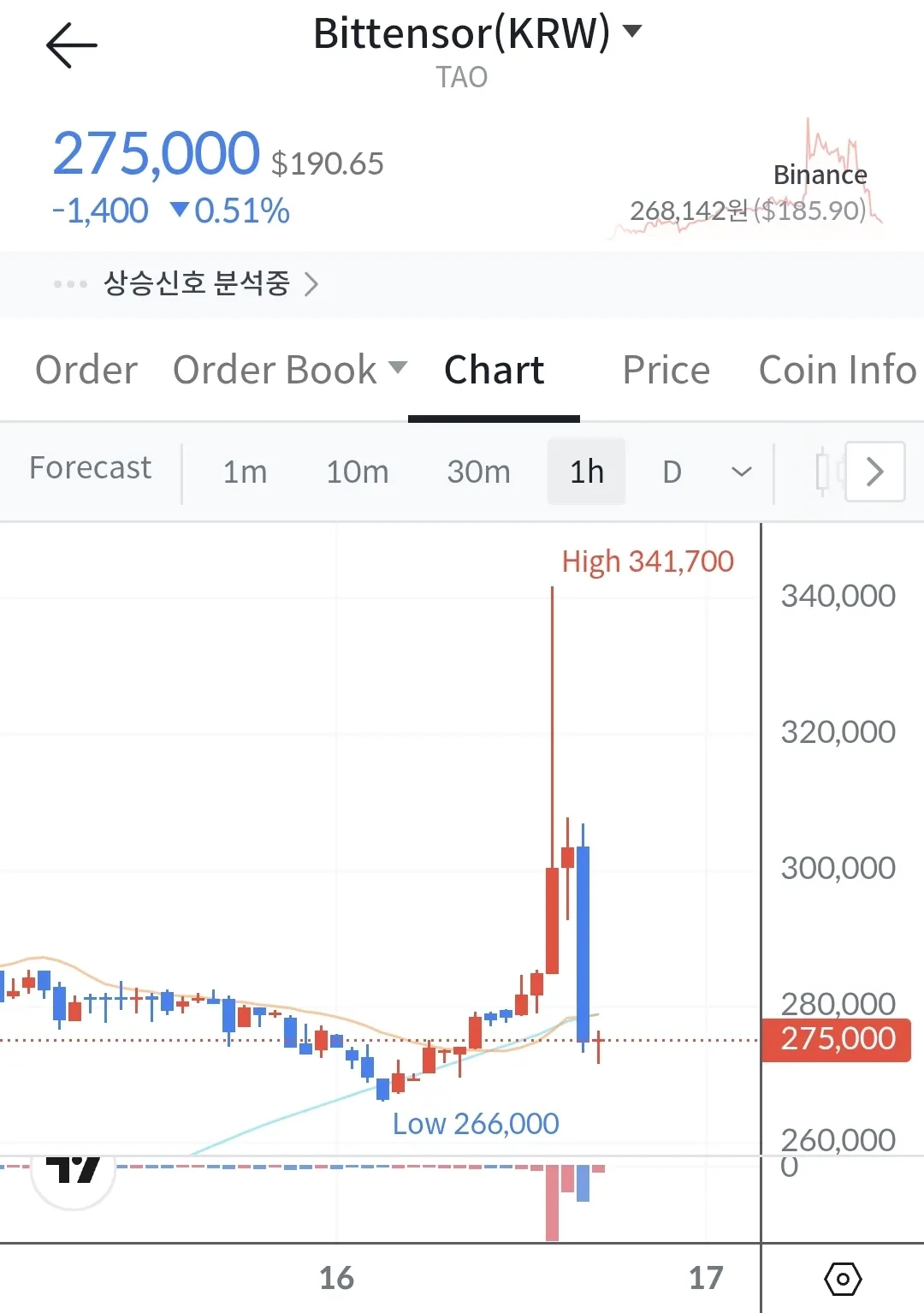
Task: Set chart interval to 1m
Action: tap(245, 472)
